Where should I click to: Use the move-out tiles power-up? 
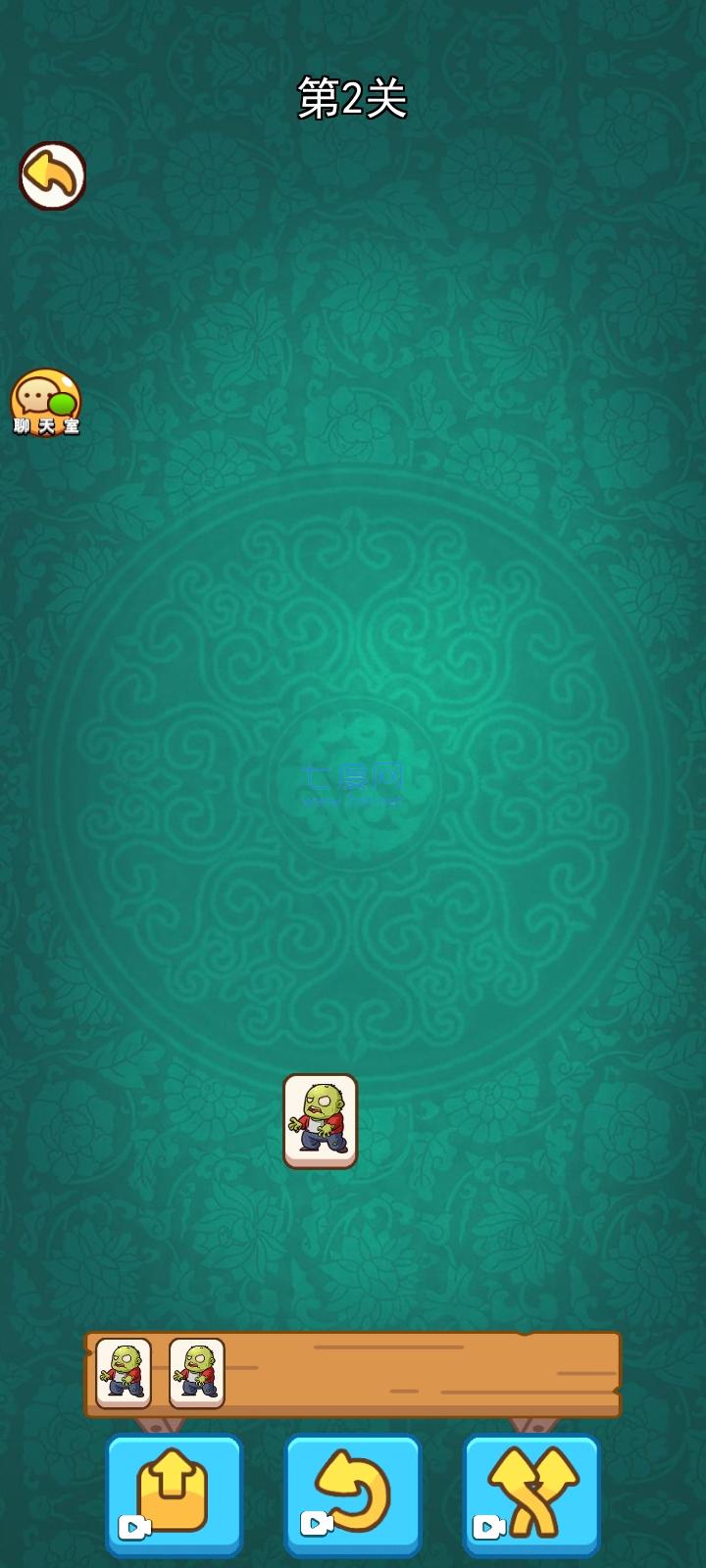(174, 1494)
